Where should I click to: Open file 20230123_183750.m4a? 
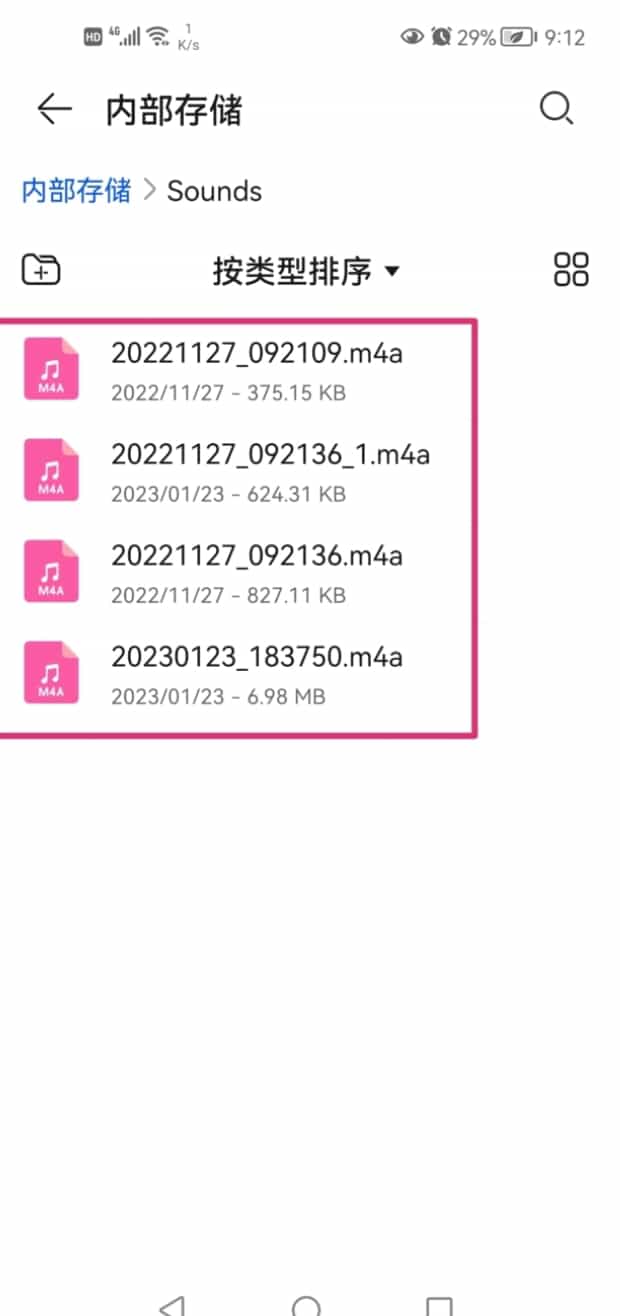click(257, 672)
